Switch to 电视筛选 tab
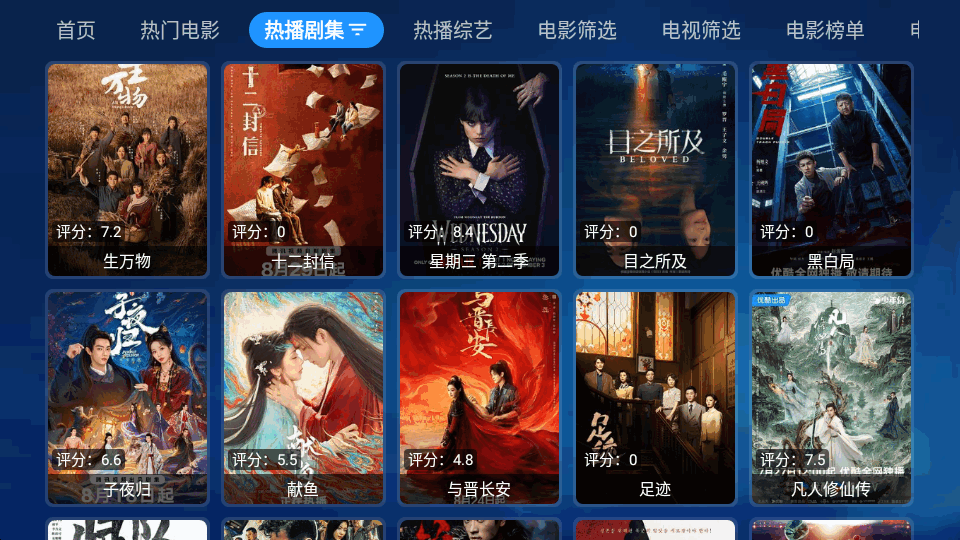 pos(701,30)
